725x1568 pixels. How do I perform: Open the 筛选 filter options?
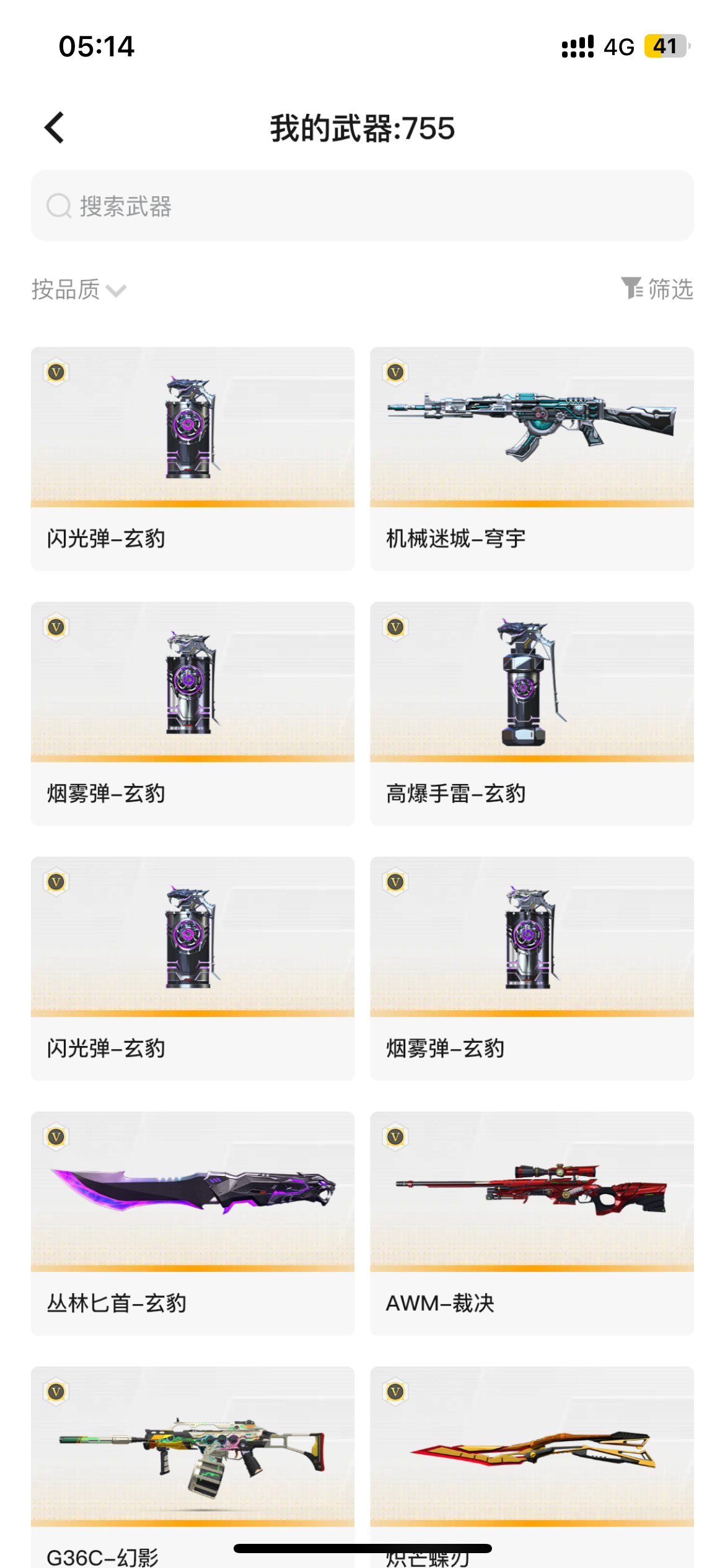pyautogui.click(x=657, y=289)
